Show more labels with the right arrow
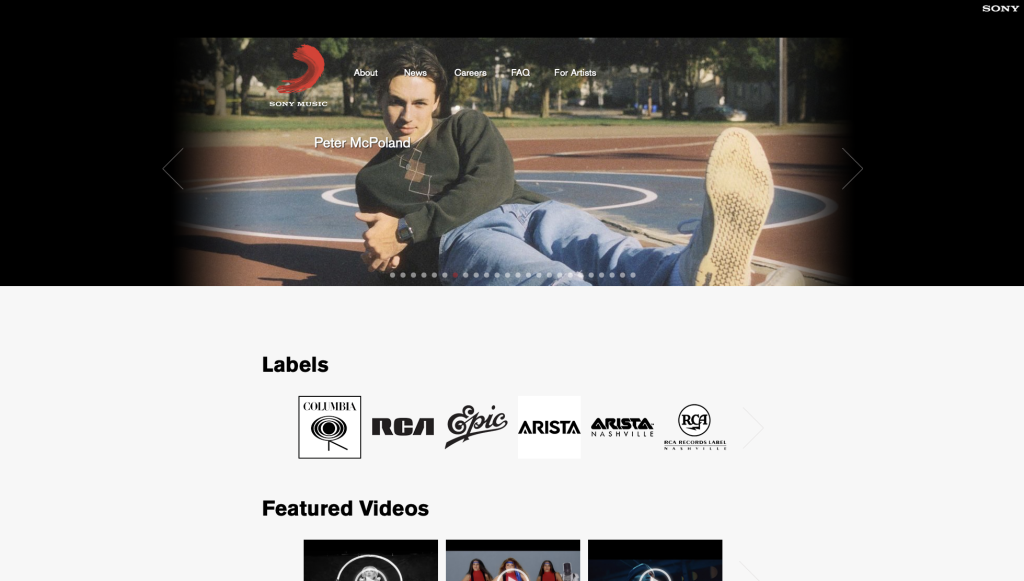1024x581 pixels. coord(753,427)
